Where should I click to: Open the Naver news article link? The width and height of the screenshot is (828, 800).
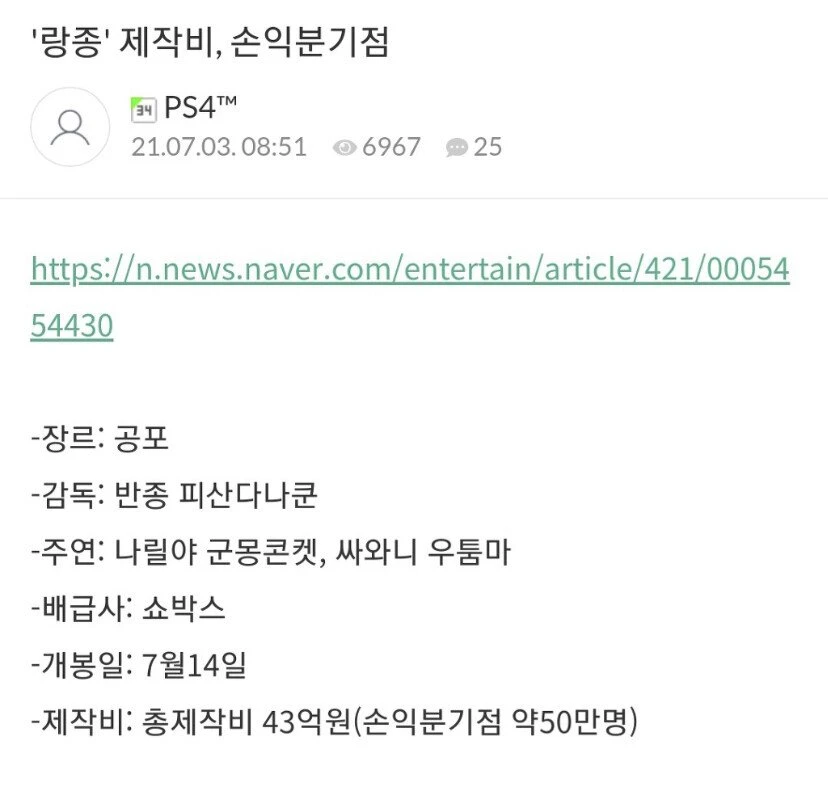[410, 270]
